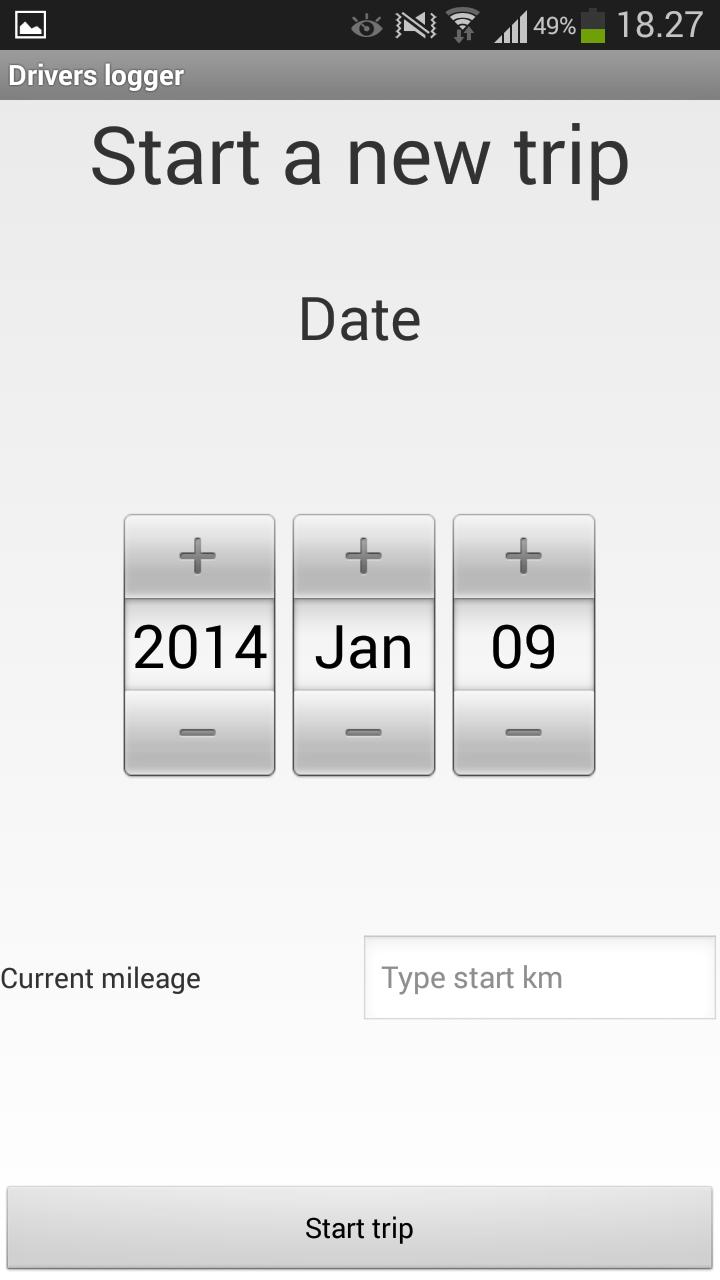720x1280 pixels.
Task: Decrease the month before Jan
Action: tap(363, 733)
